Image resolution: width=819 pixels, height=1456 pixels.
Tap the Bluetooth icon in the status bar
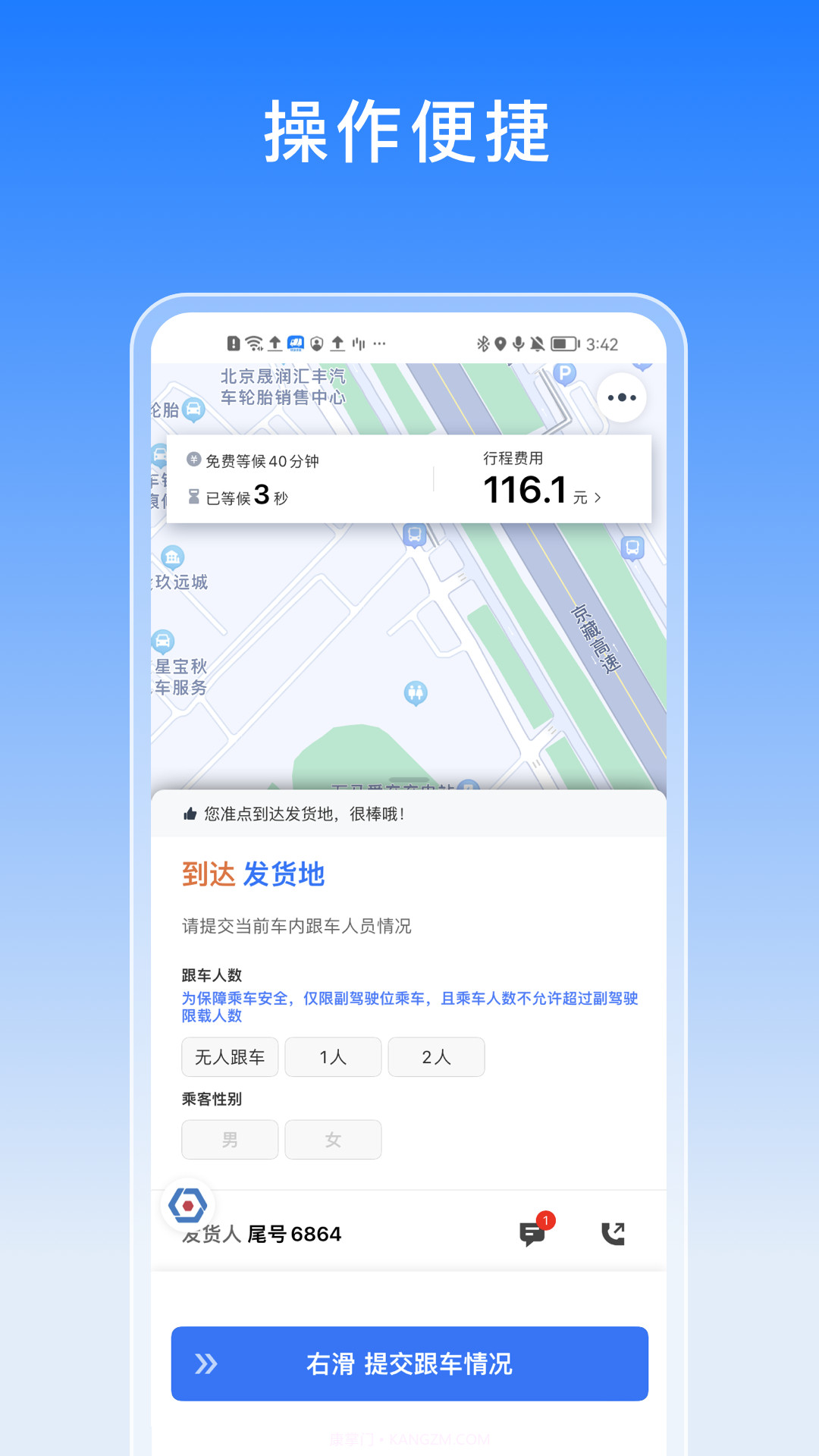tap(483, 344)
